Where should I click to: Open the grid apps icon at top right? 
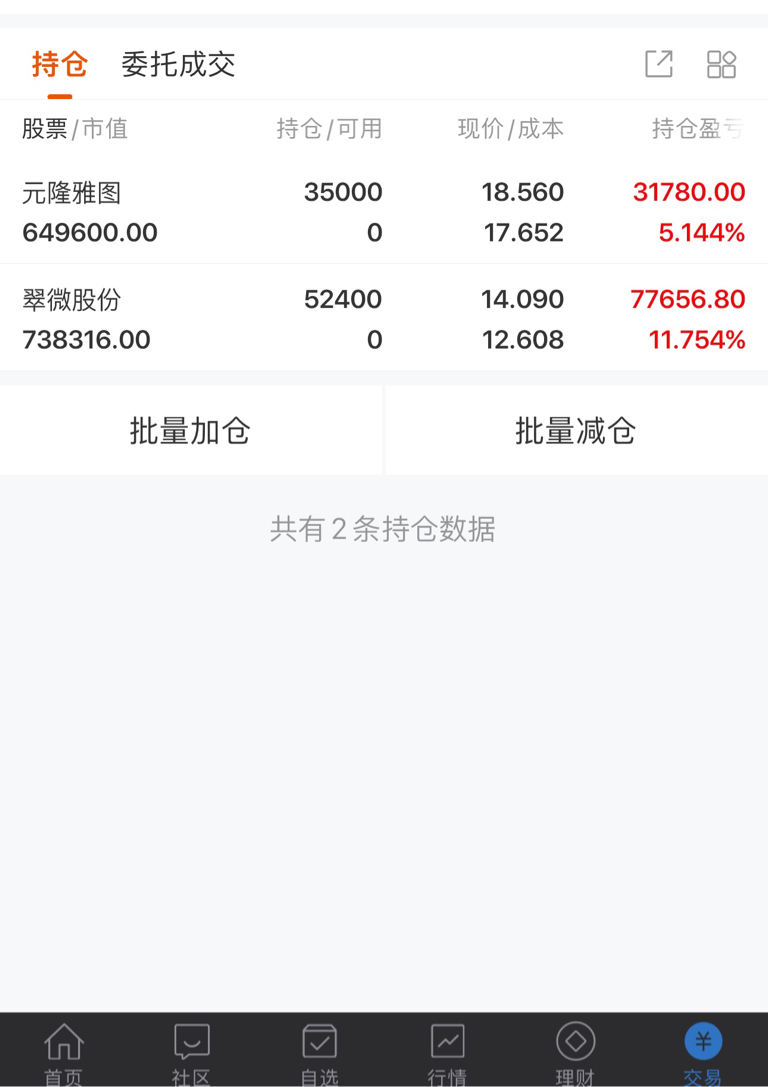pos(722,63)
